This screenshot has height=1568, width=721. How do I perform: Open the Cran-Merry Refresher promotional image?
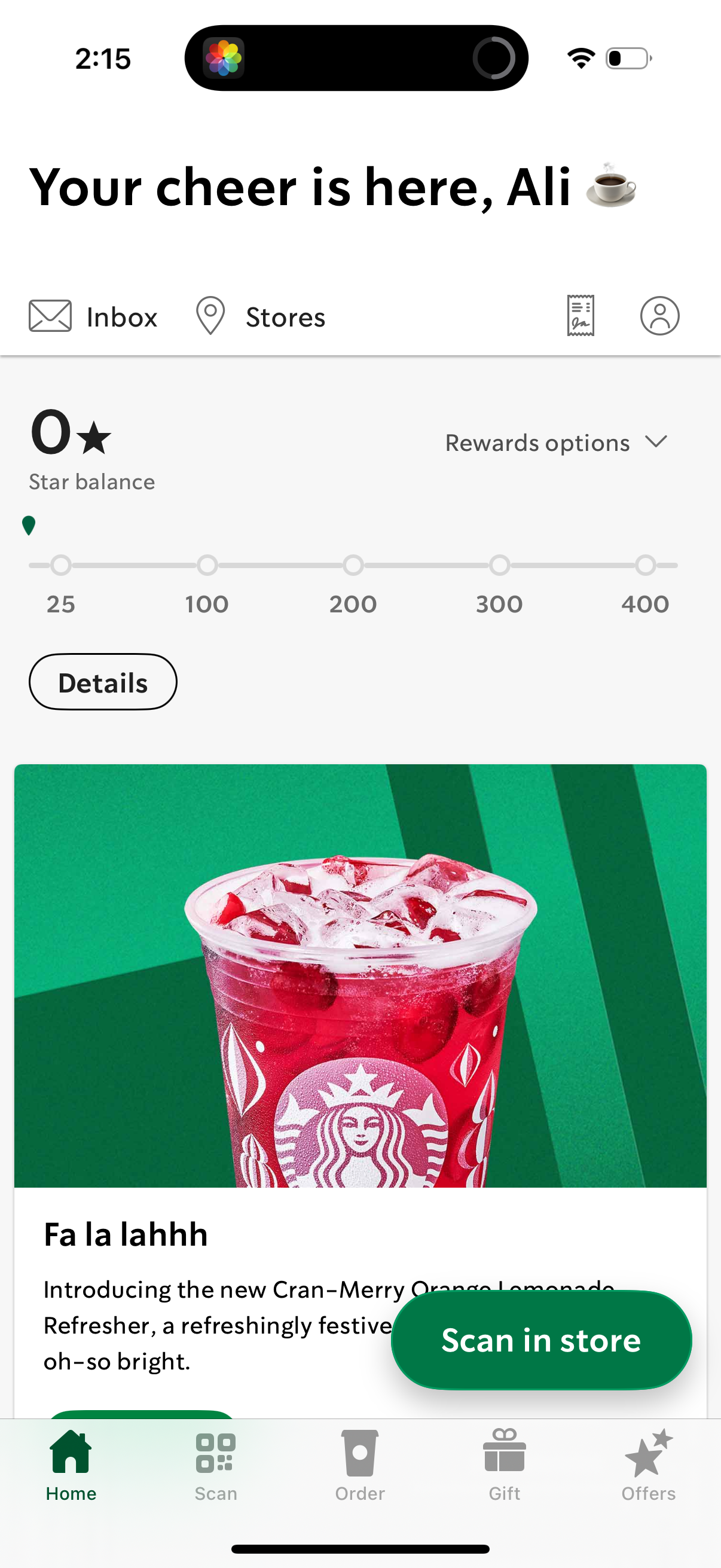360,974
